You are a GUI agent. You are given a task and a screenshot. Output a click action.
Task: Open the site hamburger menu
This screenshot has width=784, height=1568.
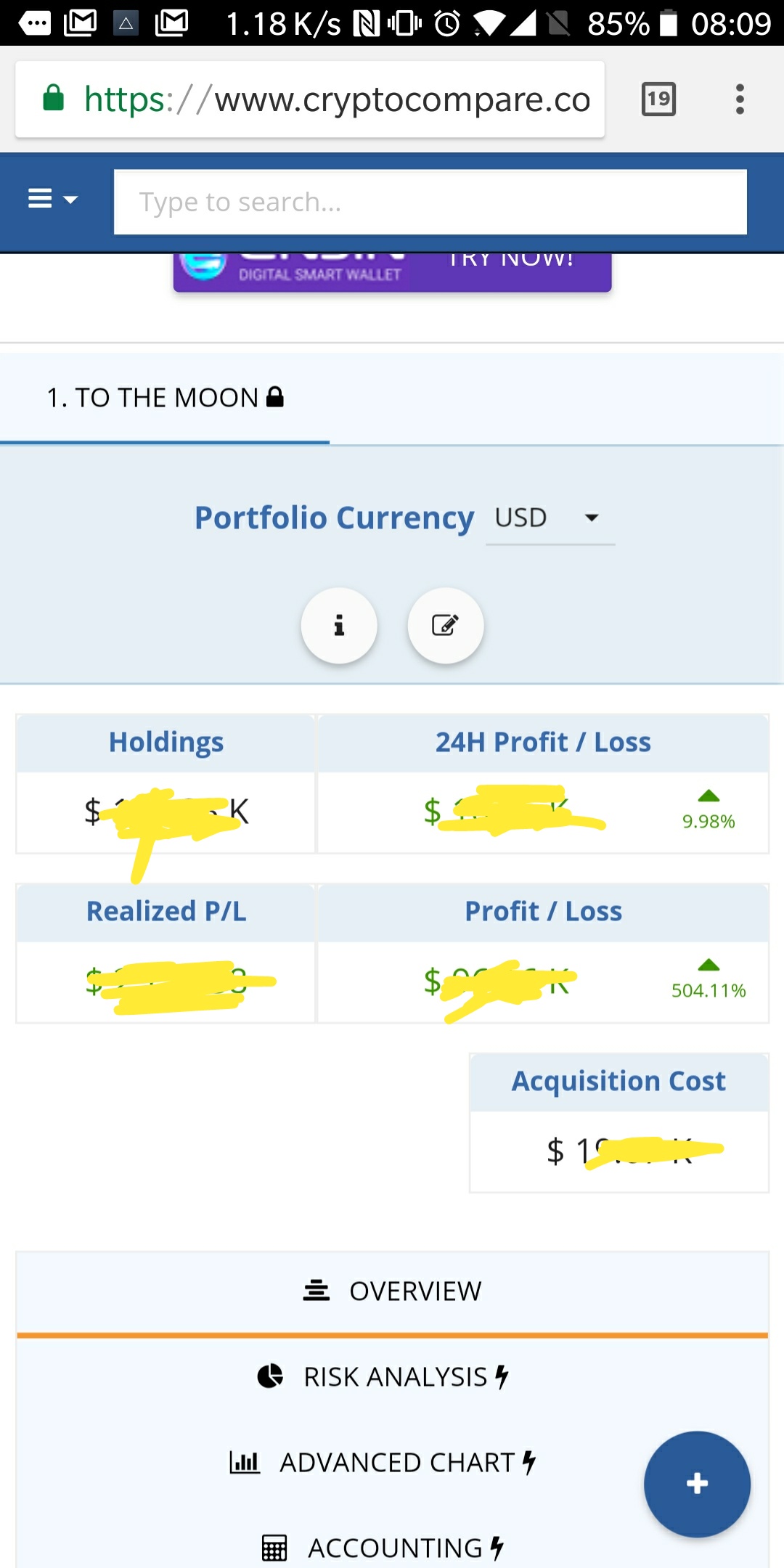tap(52, 199)
